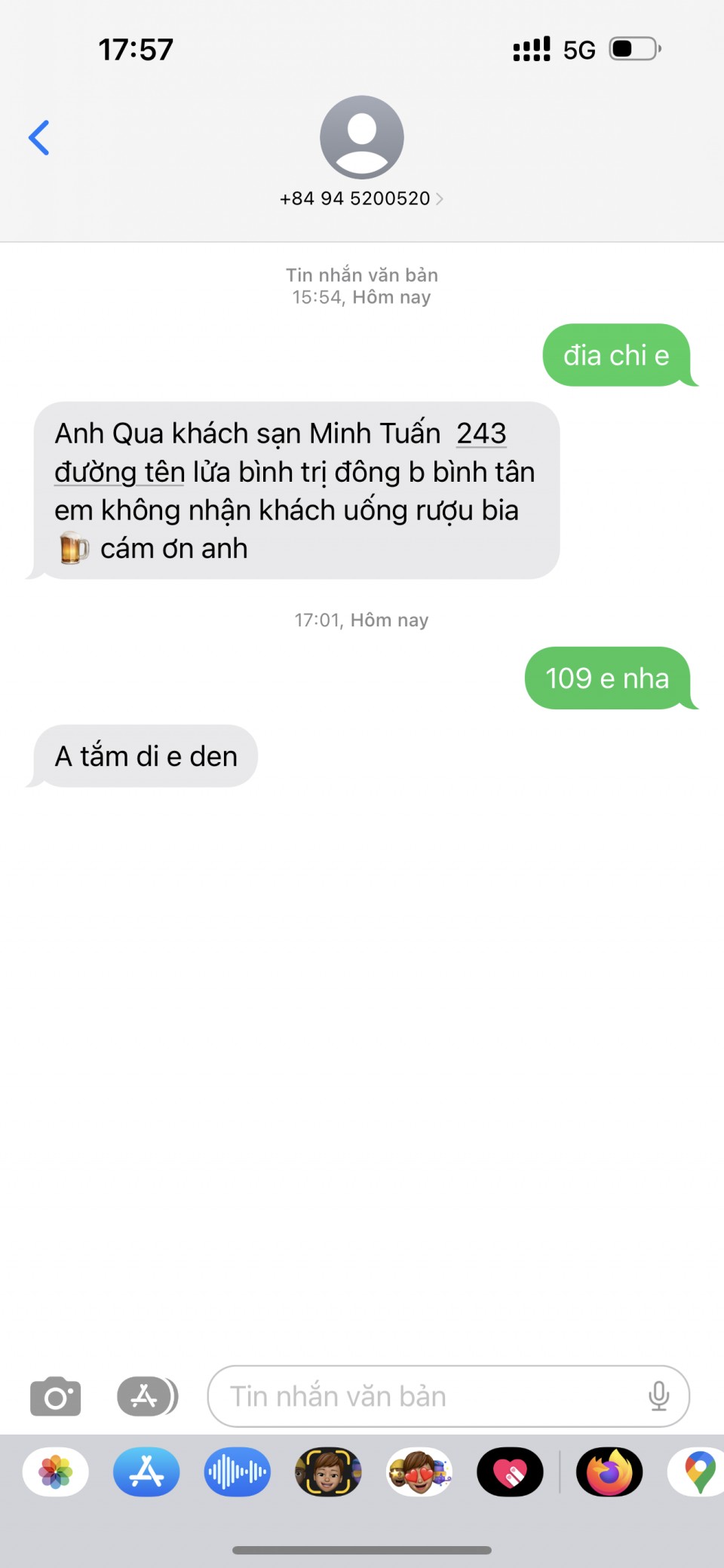Open the address link starting with 243
The image size is (724, 1568).
(481, 434)
